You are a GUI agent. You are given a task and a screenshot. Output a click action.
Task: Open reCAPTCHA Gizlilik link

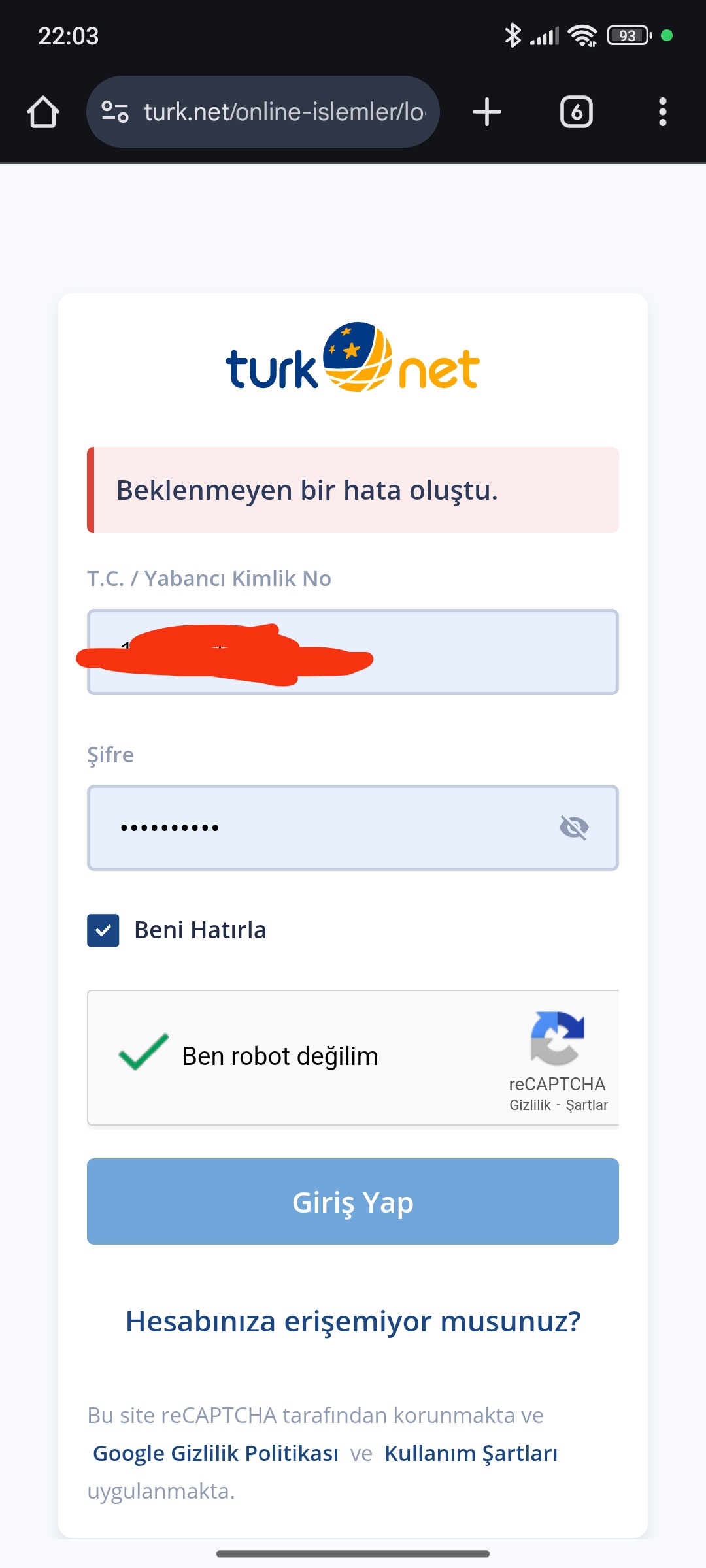tap(530, 1105)
